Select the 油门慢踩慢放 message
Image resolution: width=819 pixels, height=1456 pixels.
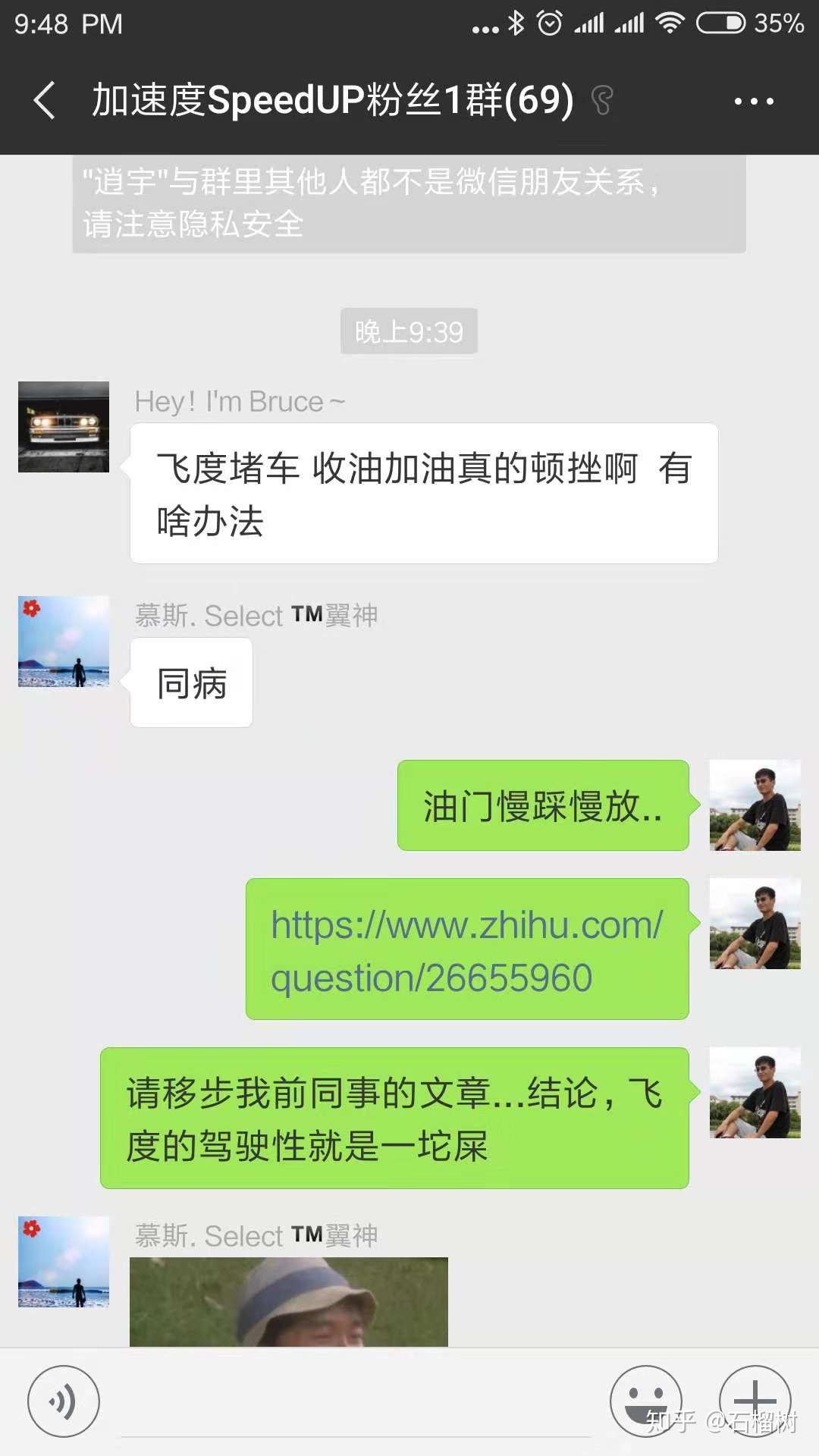543,809
